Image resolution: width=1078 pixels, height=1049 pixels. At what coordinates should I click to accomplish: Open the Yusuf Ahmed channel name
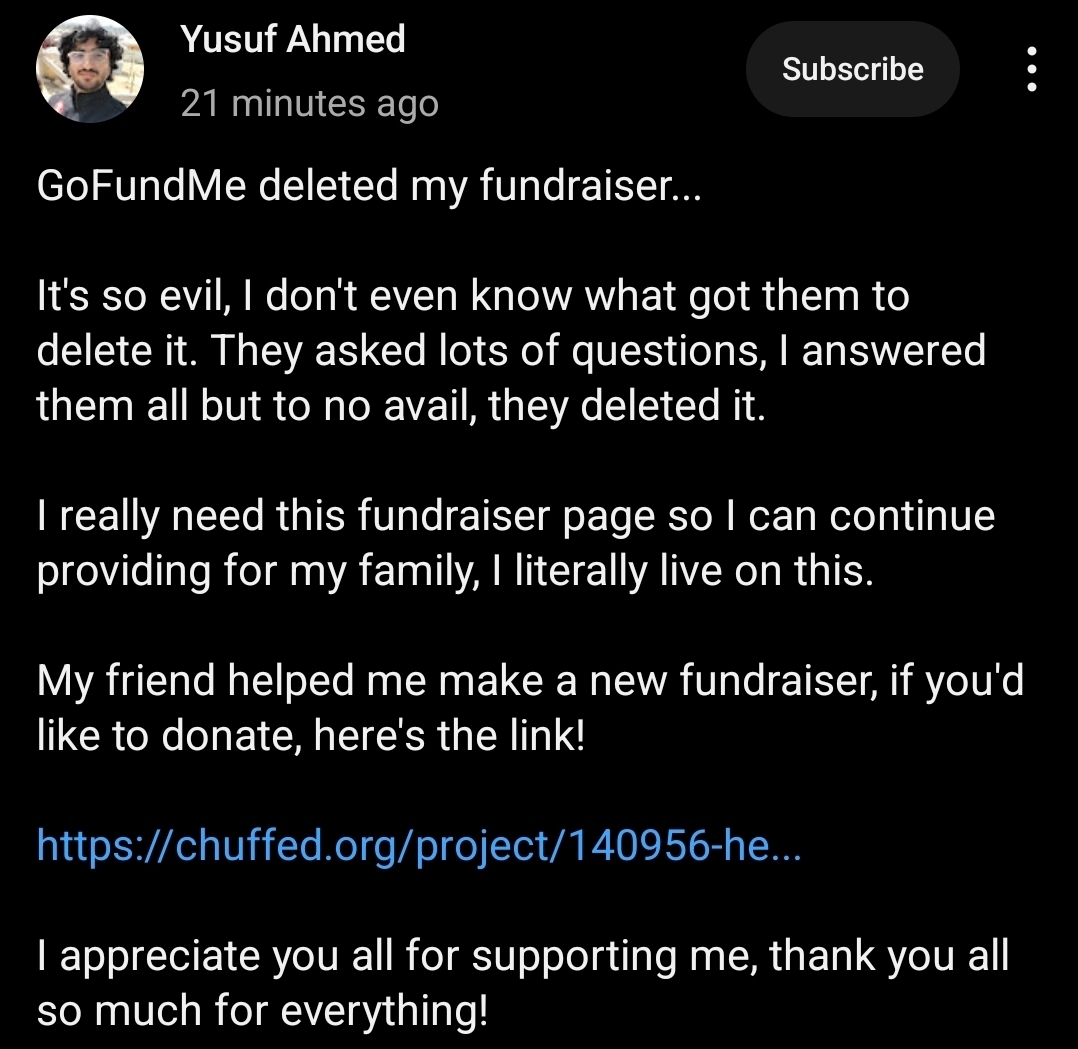pyautogui.click(x=293, y=39)
